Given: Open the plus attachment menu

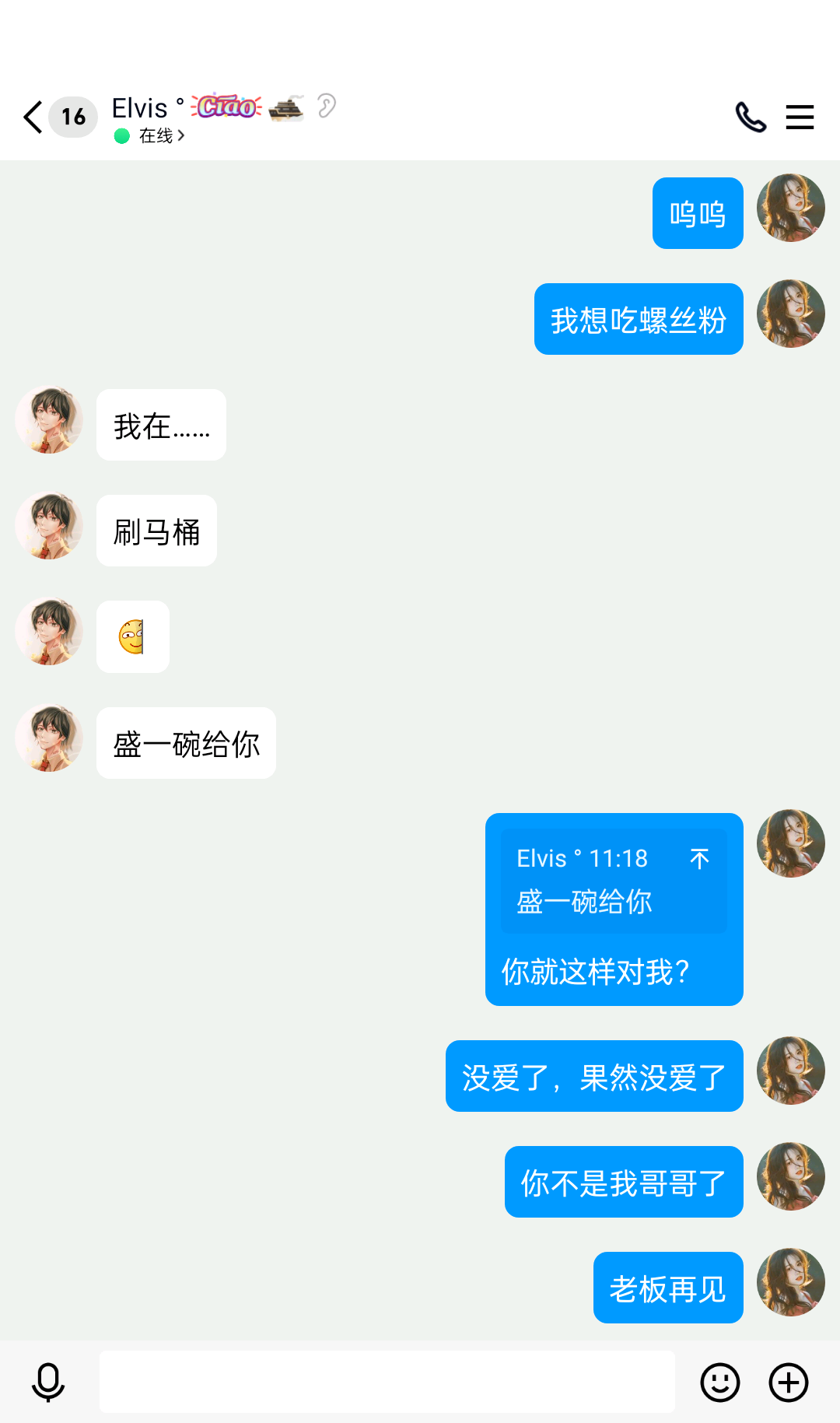Looking at the screenshot, I should (x=788, y=1383).
